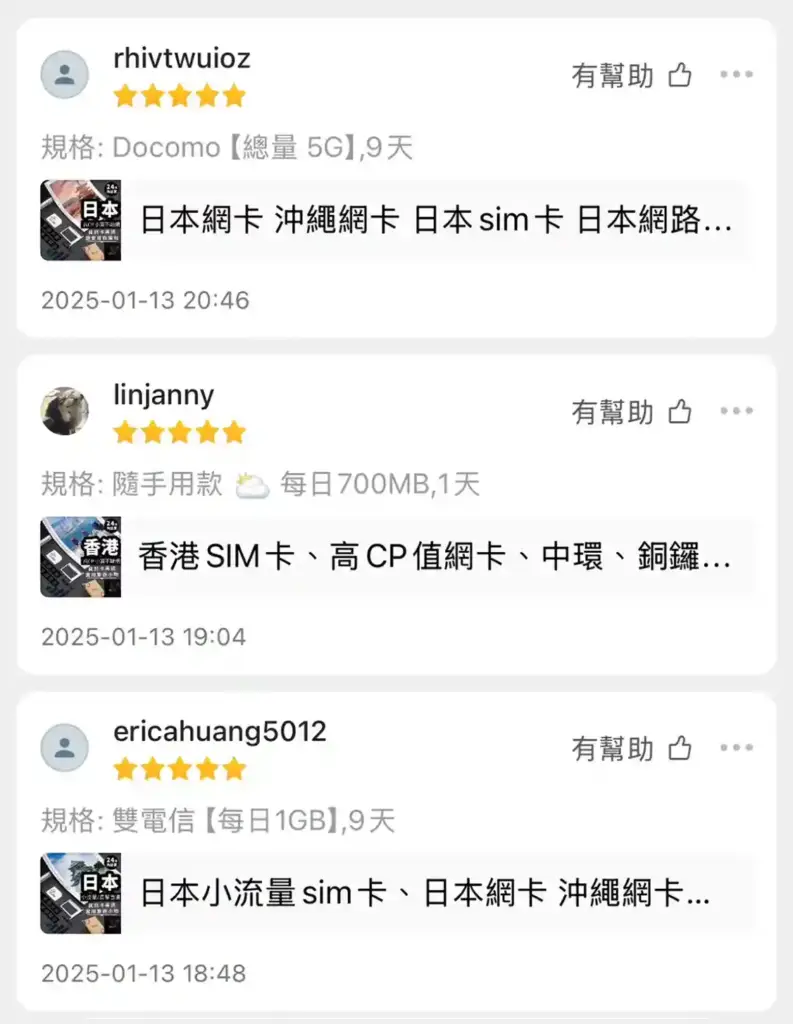Click the 日本 product thumbnail in rhivtwuioz's review

tap(81, 221)
